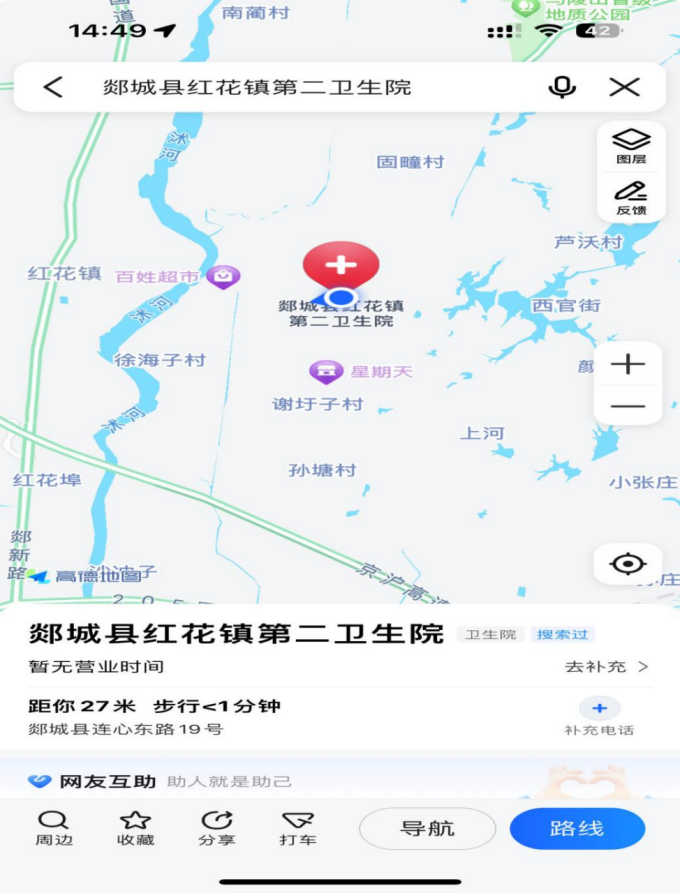The image size is (681, 894).
Task: Start navigation with 导航
Action: (427, 828)
